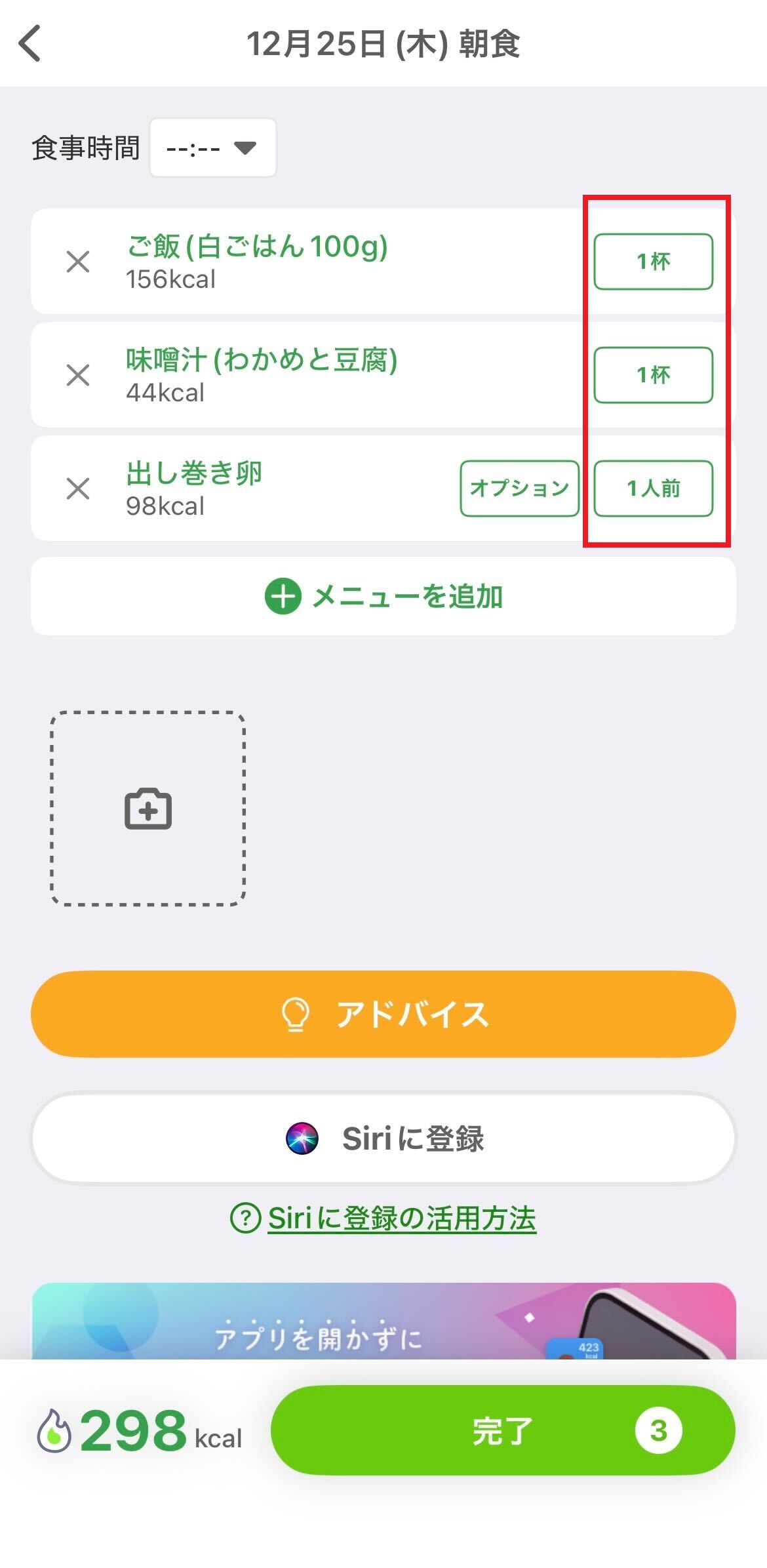Screen dimensions: 767x1568
Task: Delete 味噌汁 (わかめと豆腐) using its × icon
Action: click(77, 375)
